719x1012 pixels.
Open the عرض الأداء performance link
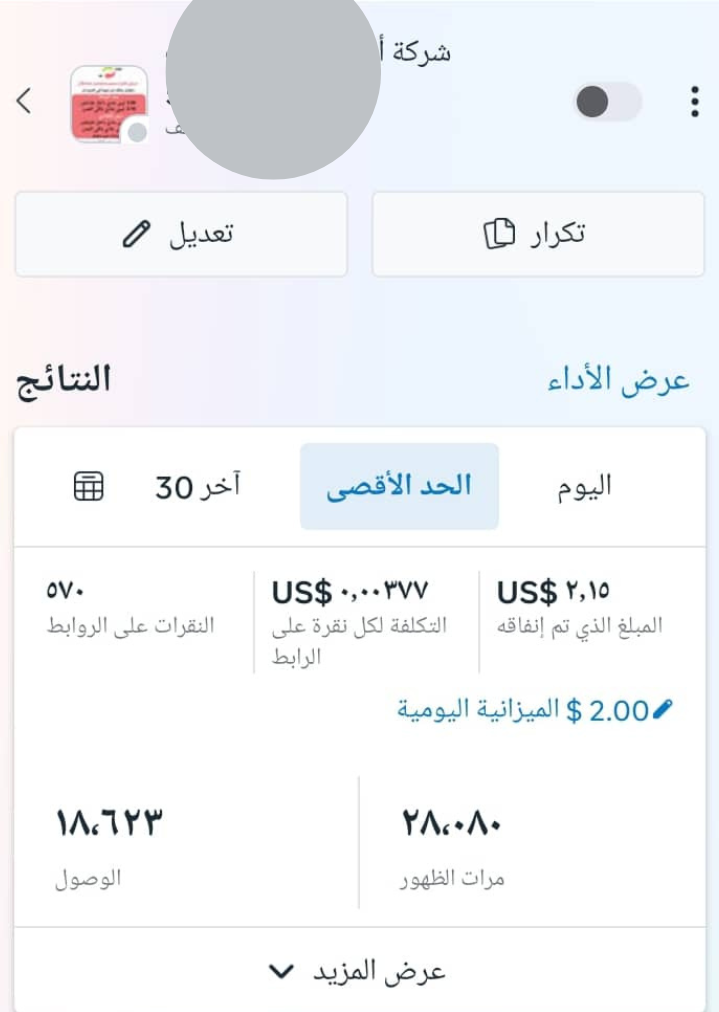pyautogui.click(x=618, y=382)
